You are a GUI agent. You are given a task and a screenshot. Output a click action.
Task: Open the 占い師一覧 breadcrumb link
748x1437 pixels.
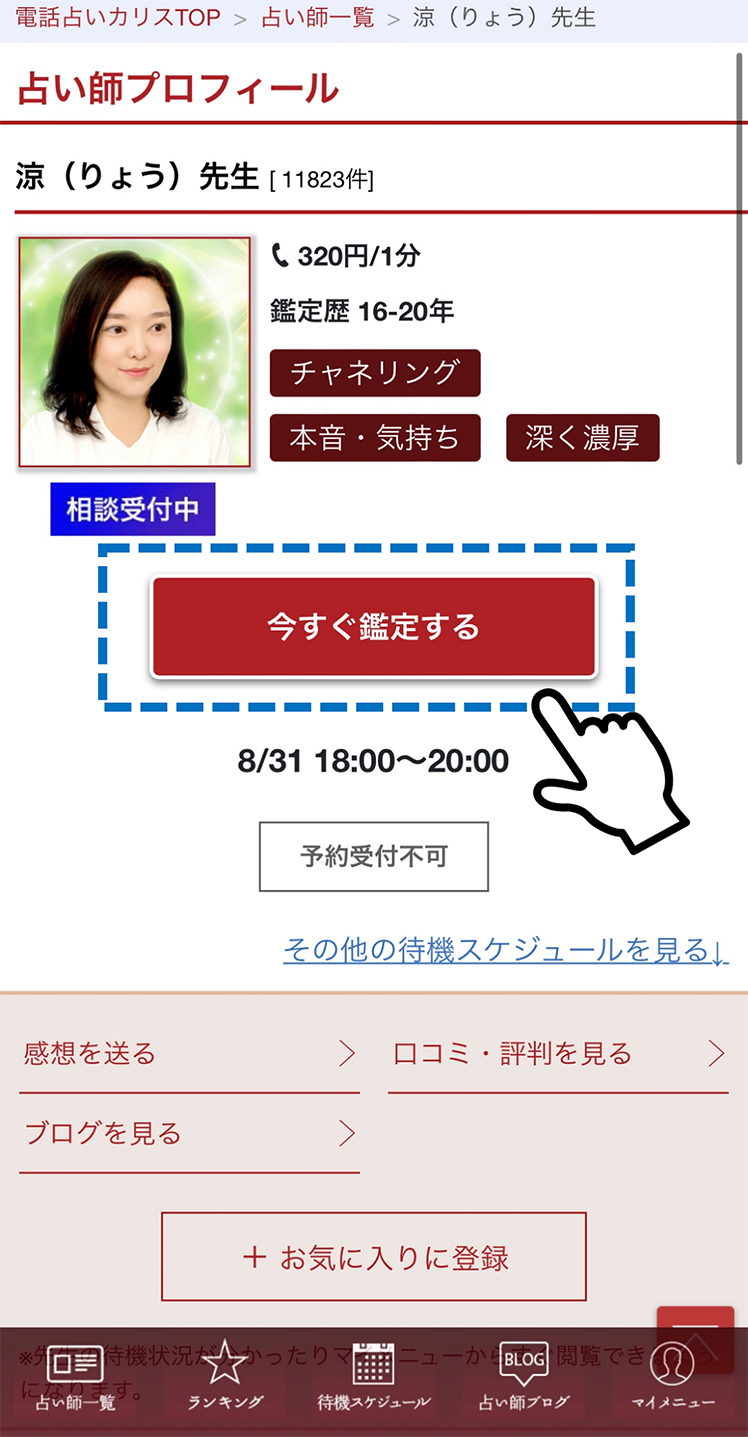tap(318, 18)
